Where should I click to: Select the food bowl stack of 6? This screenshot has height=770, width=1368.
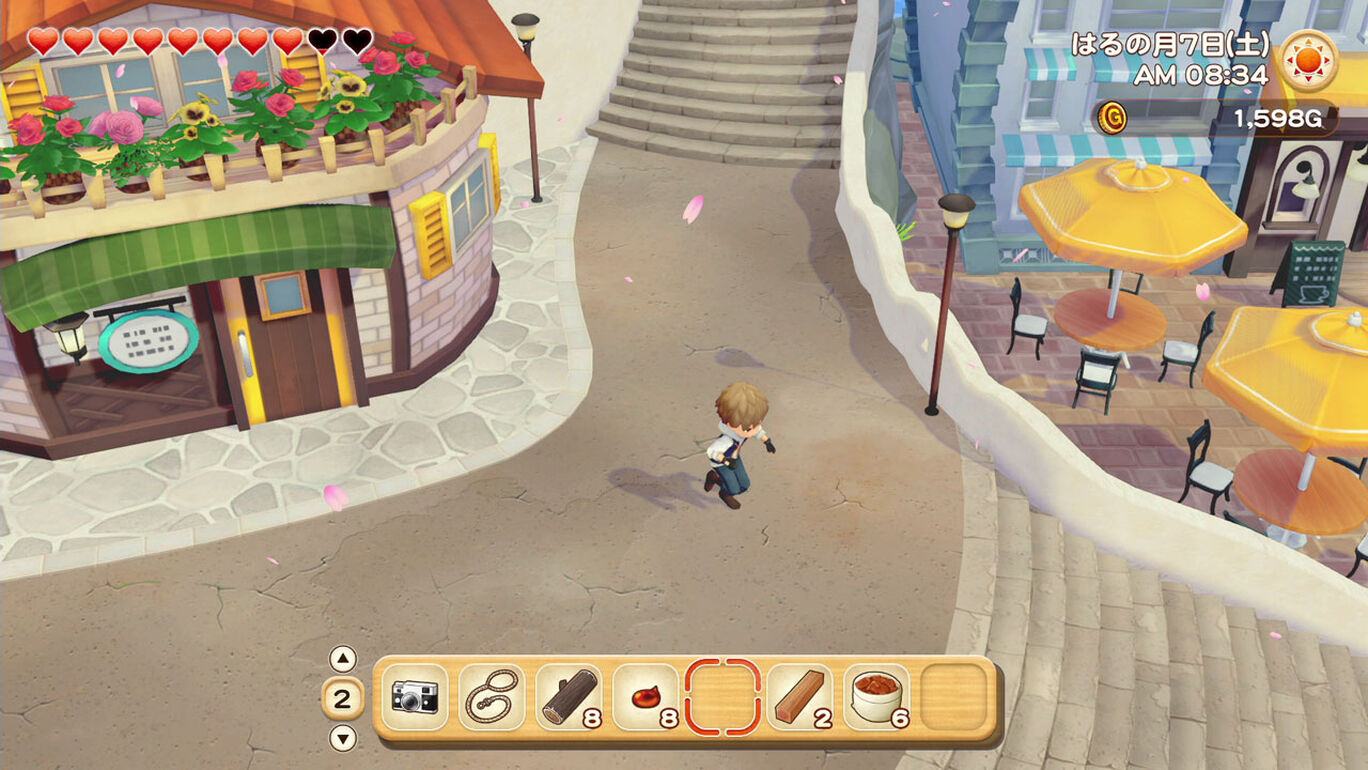876,697
